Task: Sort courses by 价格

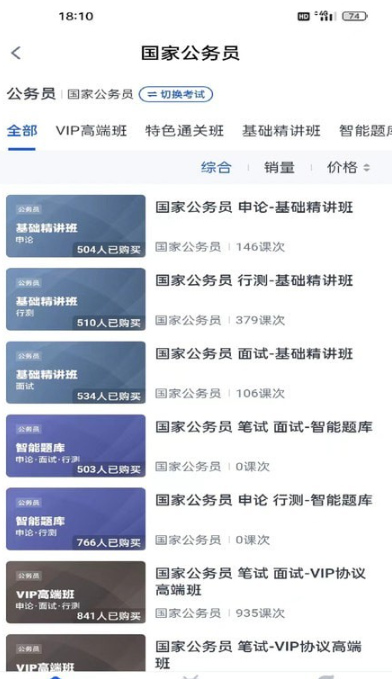Action: point(348,167)
